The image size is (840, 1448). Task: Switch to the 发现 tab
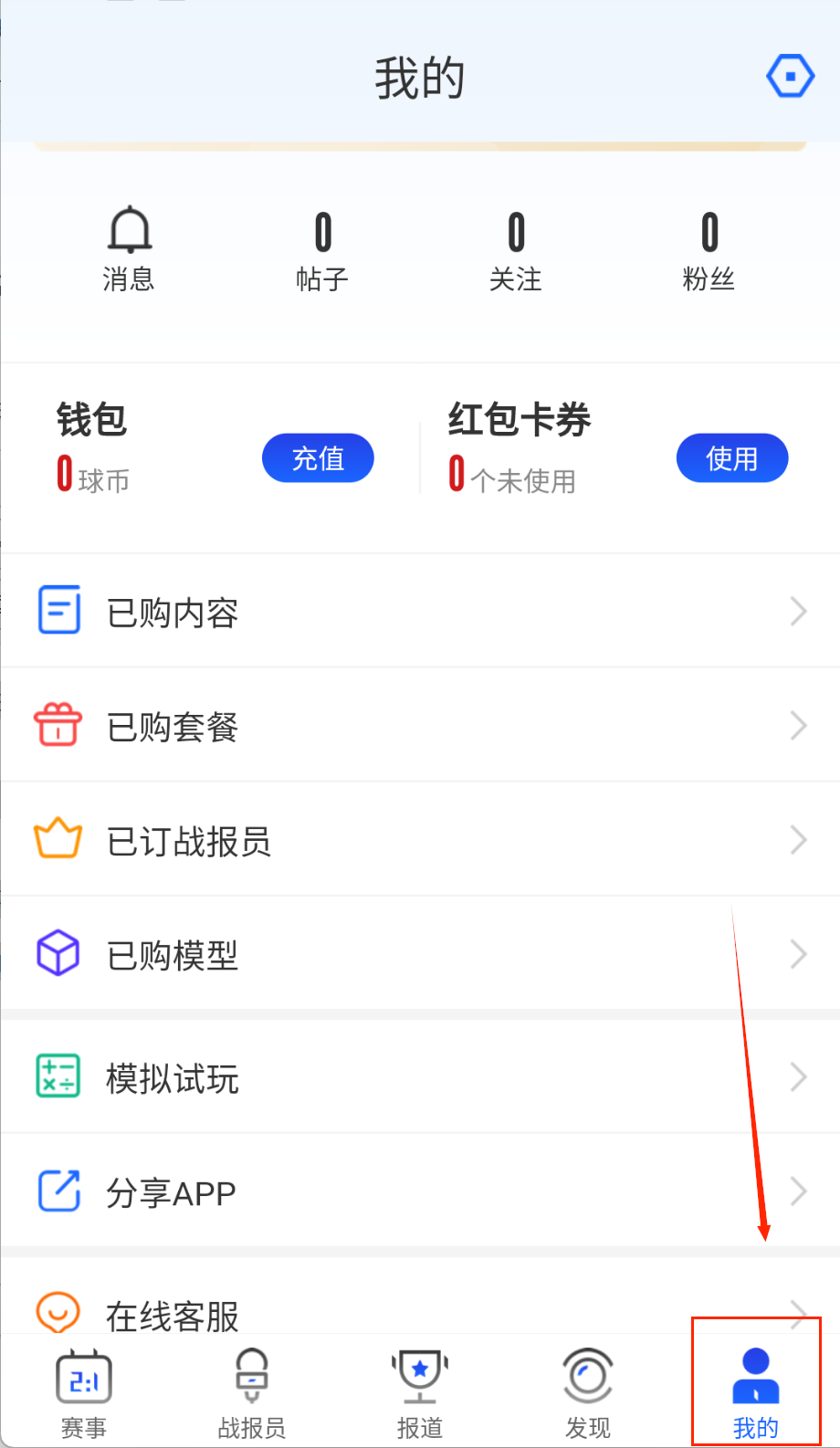point(588,1392)
